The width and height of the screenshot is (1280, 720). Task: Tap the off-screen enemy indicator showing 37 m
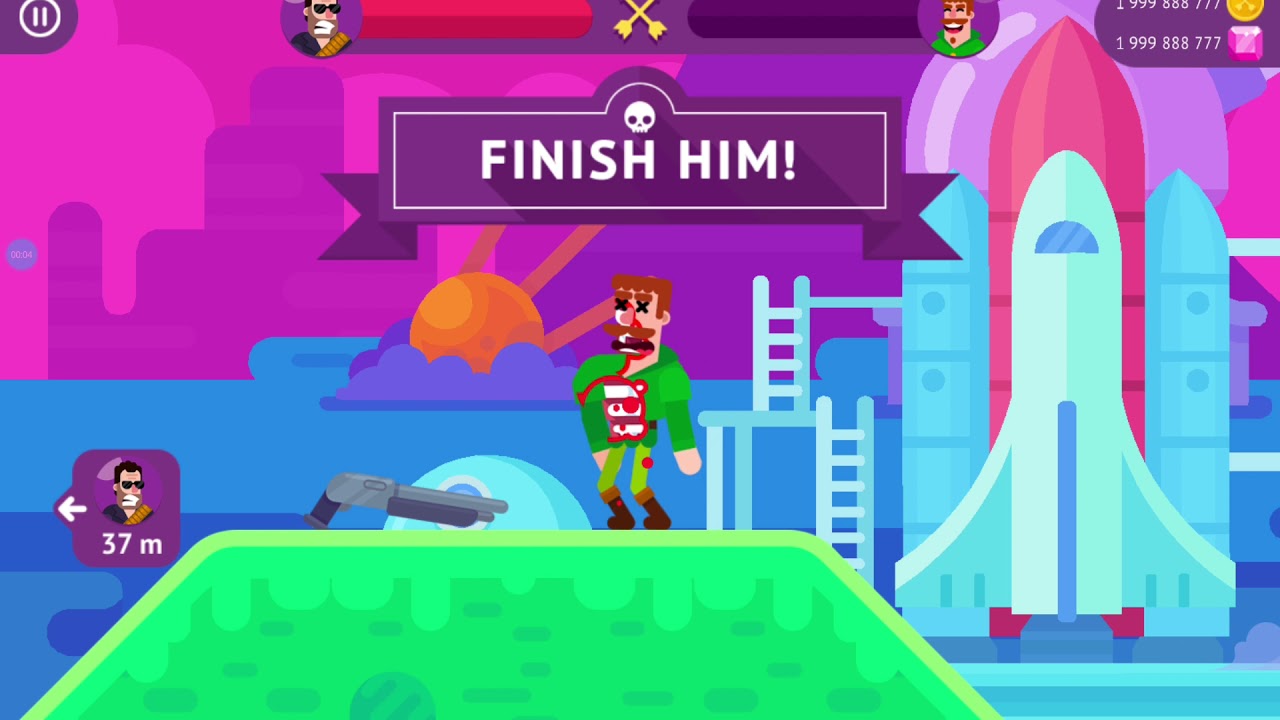[x=127, y=508]
